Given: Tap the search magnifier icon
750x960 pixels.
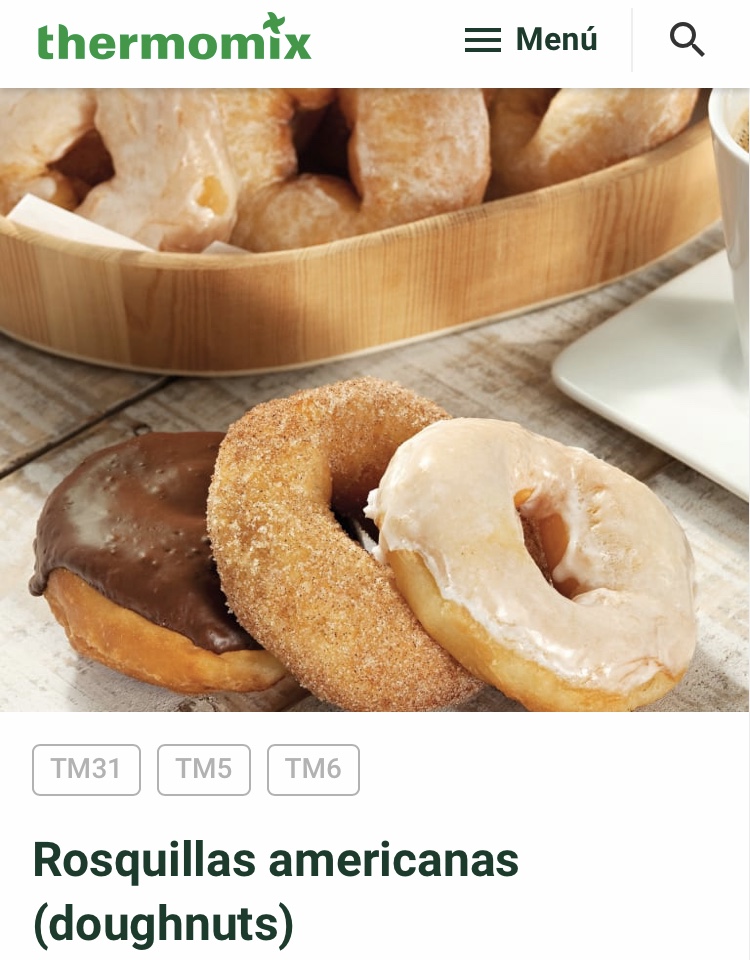Looking at the screenshot, I should tap(687, 40).
